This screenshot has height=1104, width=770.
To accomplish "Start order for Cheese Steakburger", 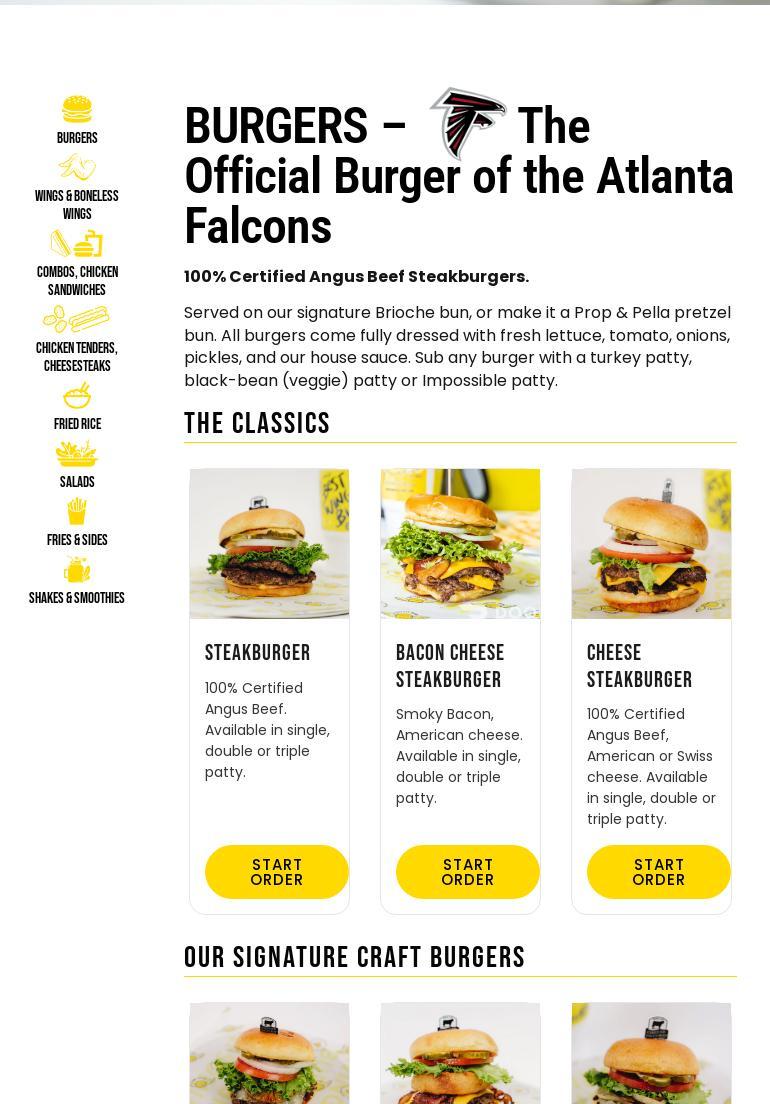I will (659, 872).
